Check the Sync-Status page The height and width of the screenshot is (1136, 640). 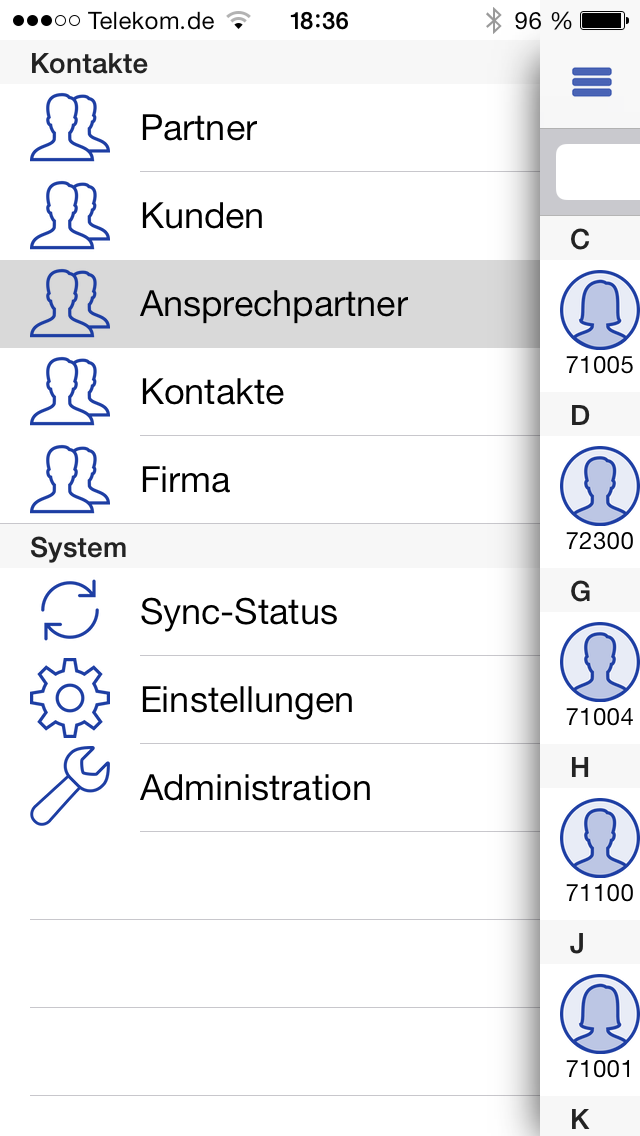click(x=270, y=611)
